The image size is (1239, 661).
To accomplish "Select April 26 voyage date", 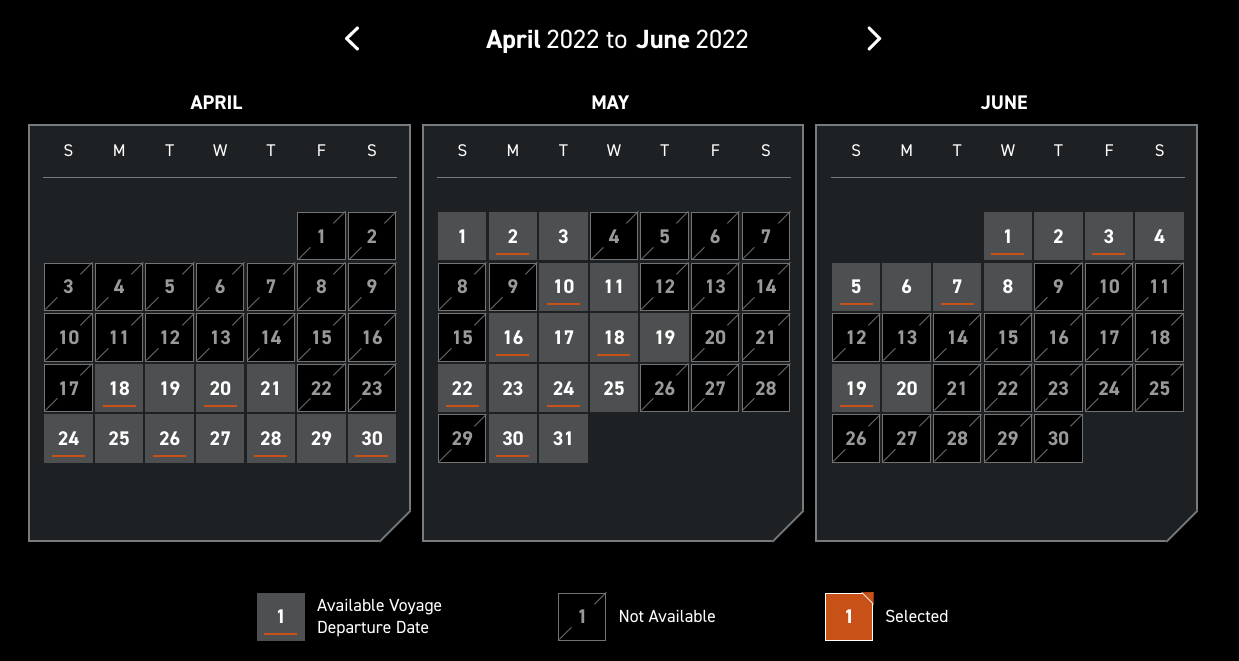I will pyautogui.click(x=170, y=438).
